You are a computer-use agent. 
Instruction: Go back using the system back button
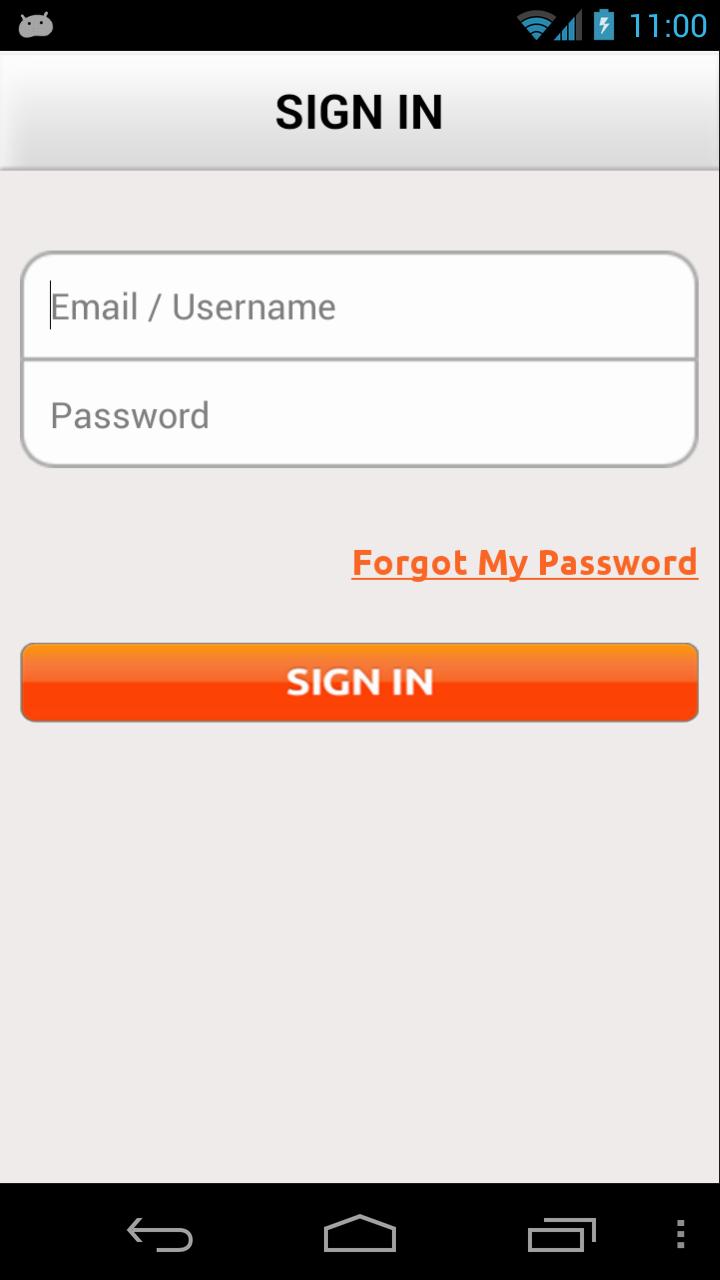(x=160, y=1234)
